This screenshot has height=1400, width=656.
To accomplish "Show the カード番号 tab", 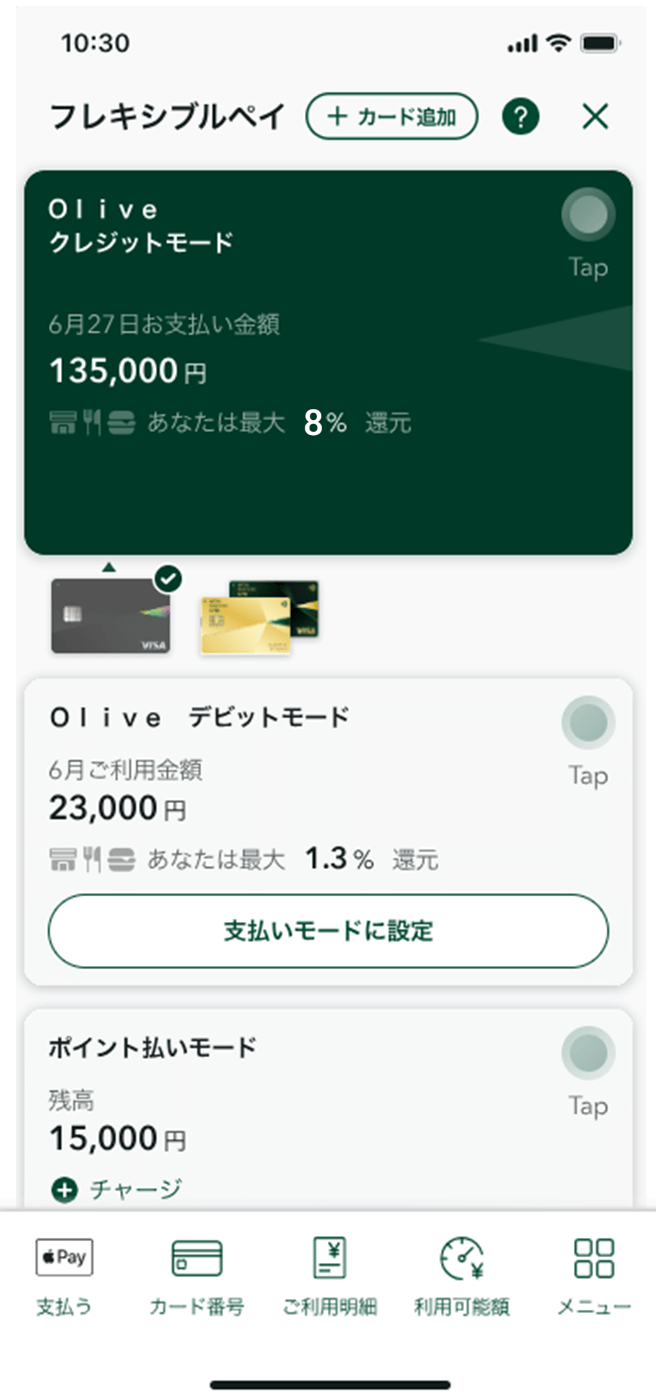I will pos(197,1276).
